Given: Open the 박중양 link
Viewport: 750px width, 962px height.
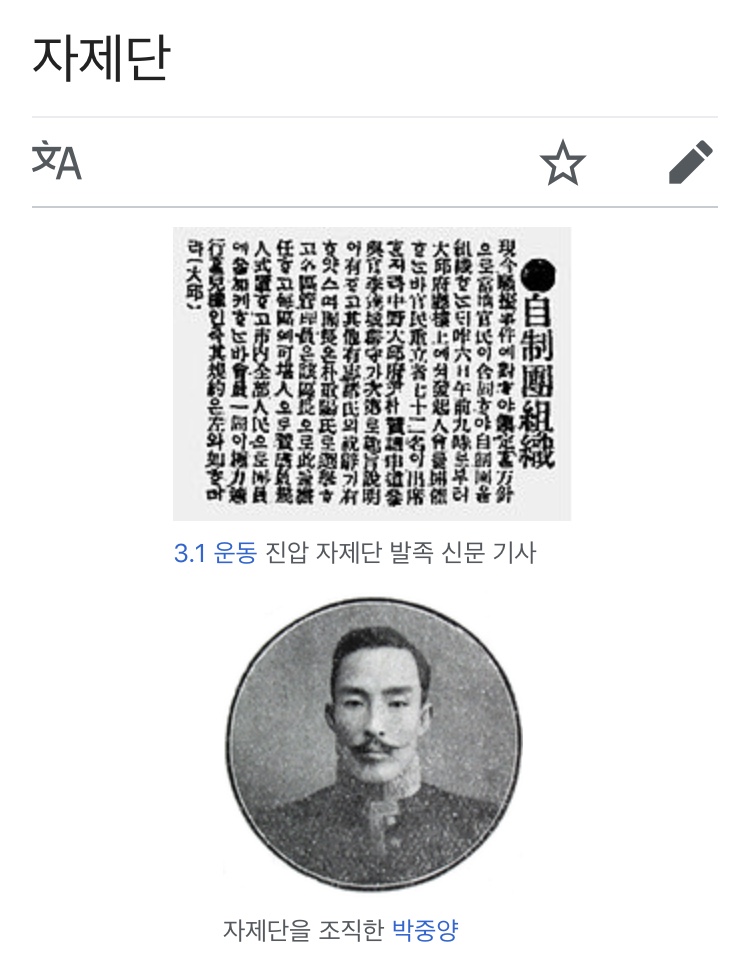Looking at the screenshot, I should click(424, 930).
